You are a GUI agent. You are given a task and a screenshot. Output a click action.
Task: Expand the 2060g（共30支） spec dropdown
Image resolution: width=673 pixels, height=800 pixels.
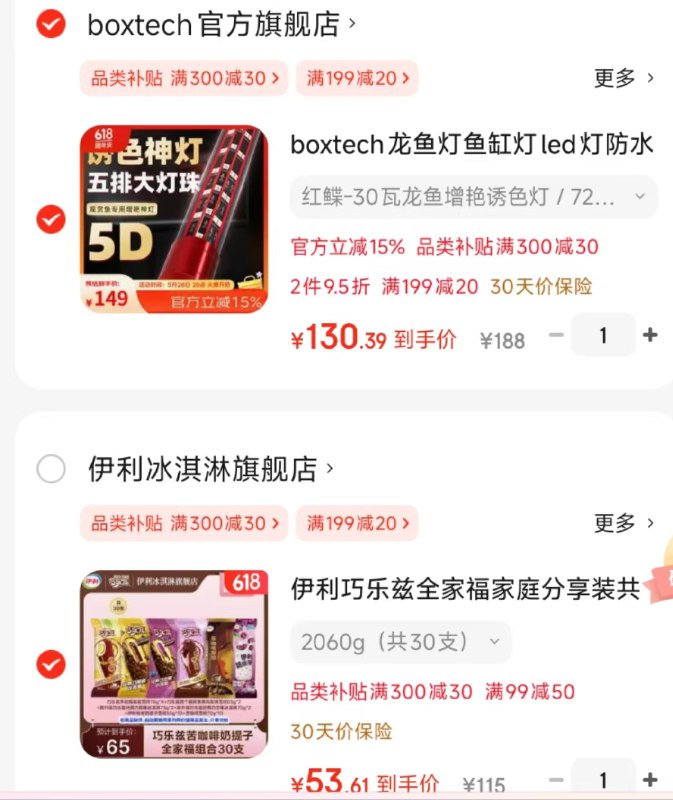[x=401, y=642]
